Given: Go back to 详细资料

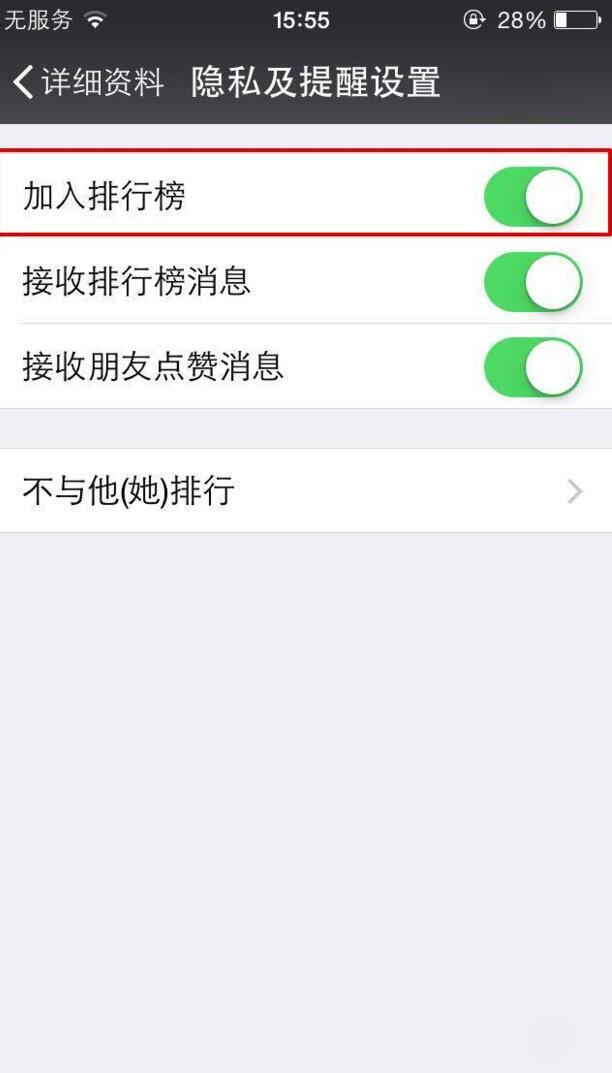Looking at the screenshot, I should [88, 82].
